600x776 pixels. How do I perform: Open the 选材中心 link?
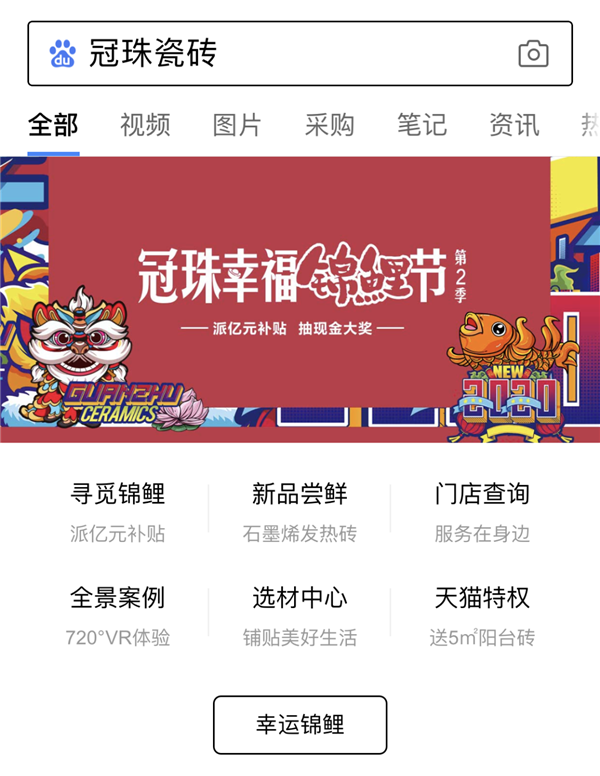coord(299,615)
